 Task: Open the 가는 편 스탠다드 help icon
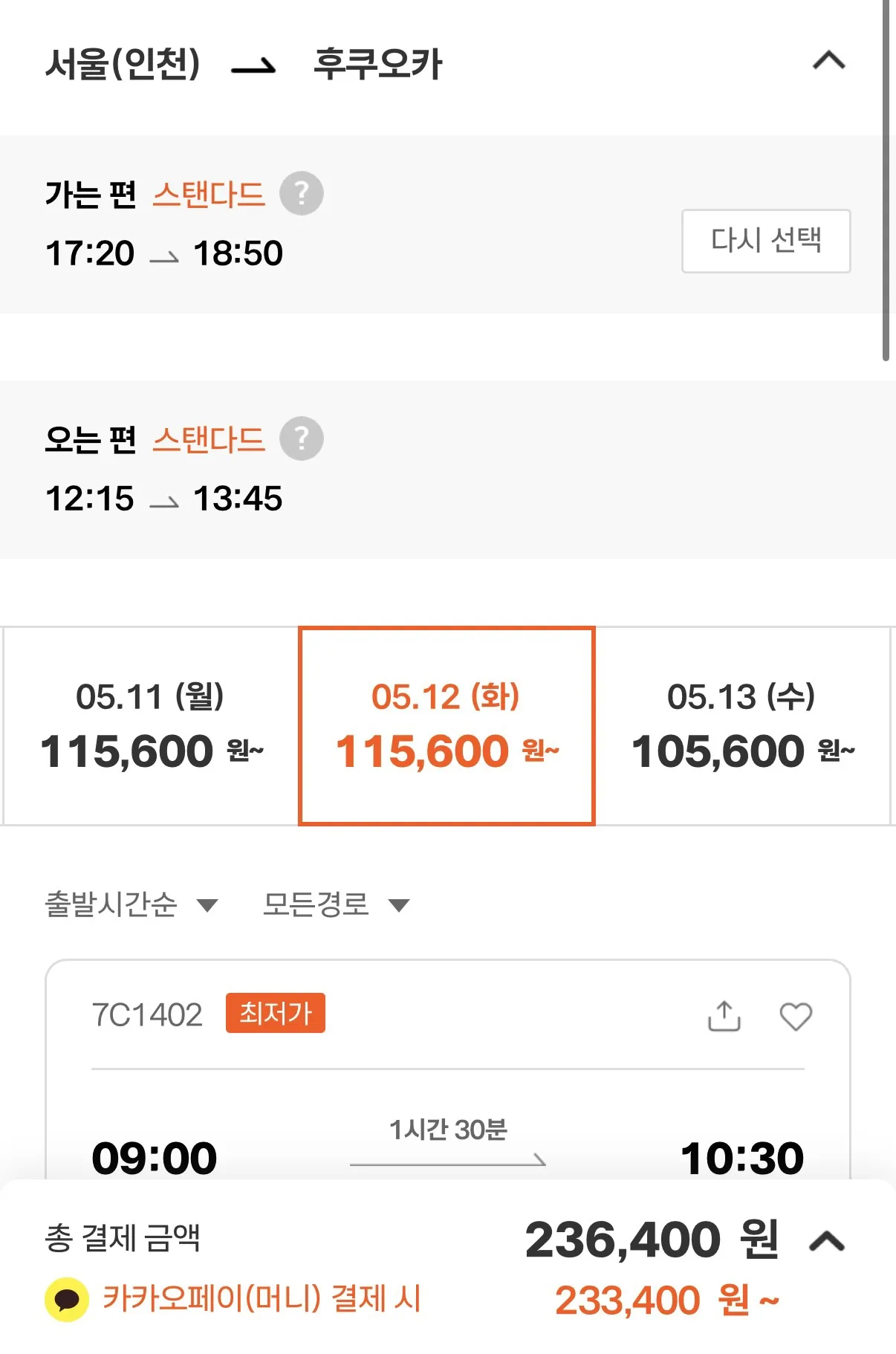pyautogui.click(x=302, y=192)
